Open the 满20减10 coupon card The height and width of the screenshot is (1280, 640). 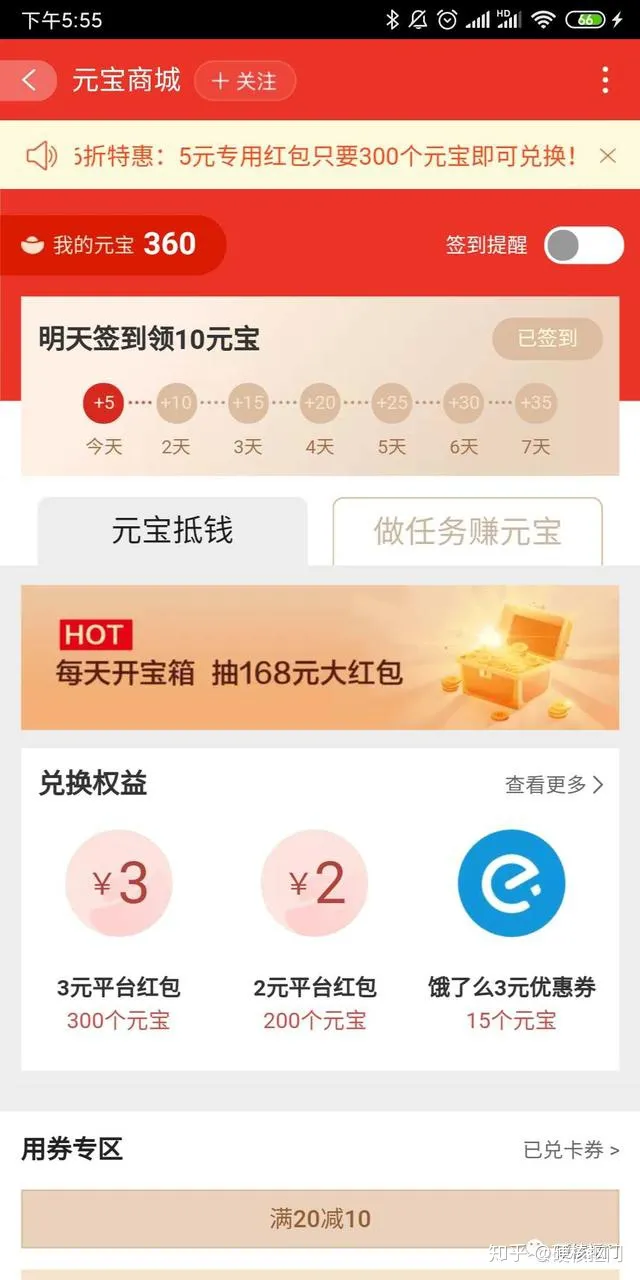click(x=320, y=1218)
